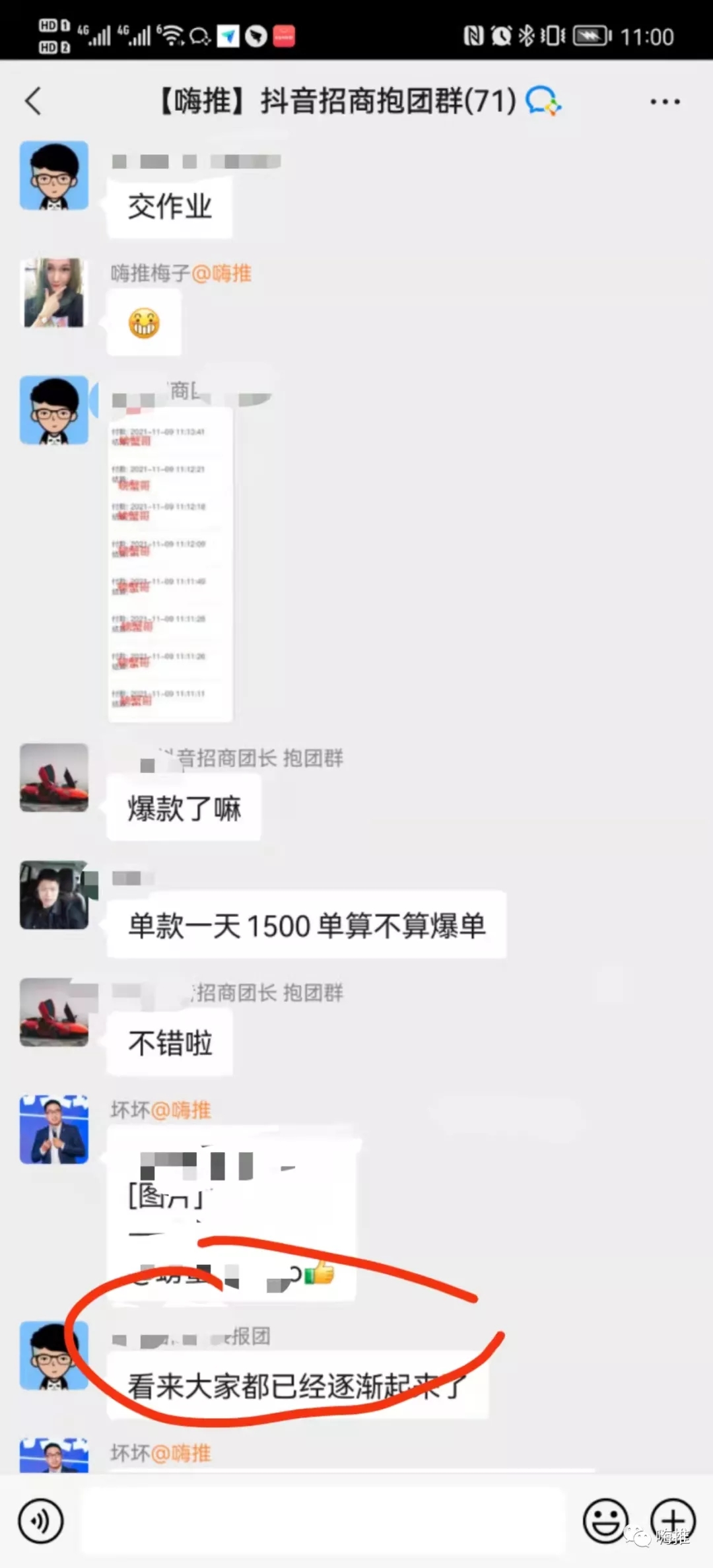Open the shared order screenshot image
Image resolution: width=713 pixels, height=1568 pixels.
click(170, 564)
